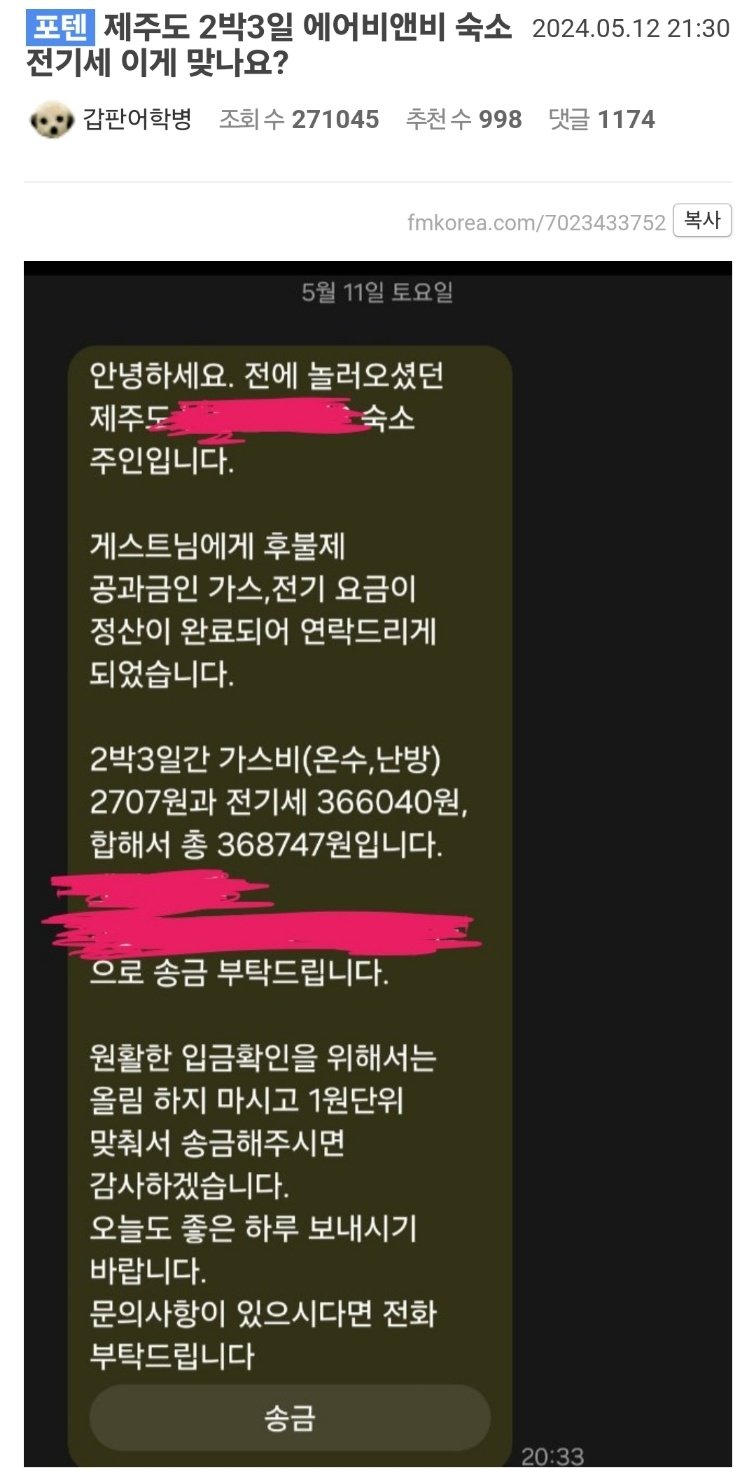Tap the 포텐 category badge
The width and height of the screenshot is (755, 1483).
(60, 27)
